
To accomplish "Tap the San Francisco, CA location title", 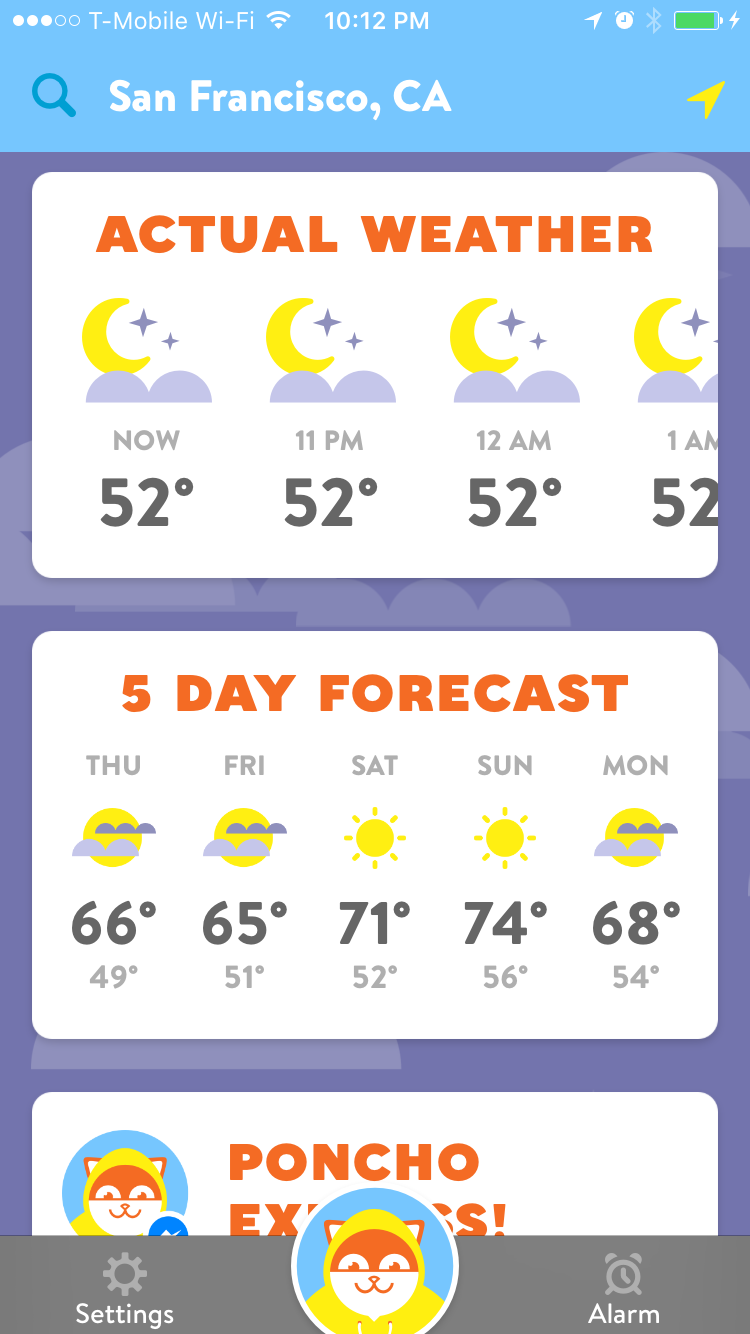I will point(280,98).
